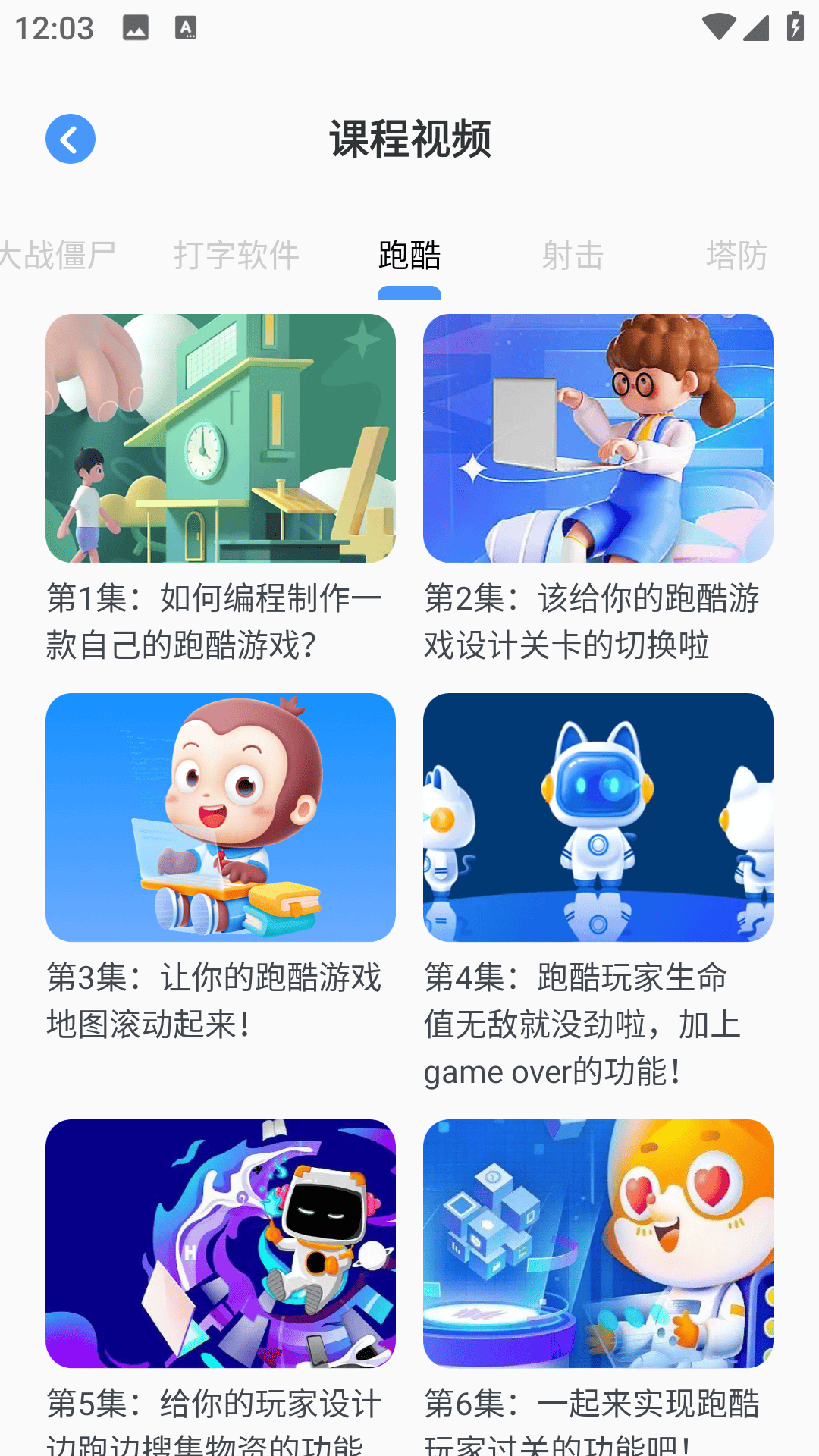Switch to the 塔防 tab
The width and height of the screenshot is (819, 1456).
[736, 256]
